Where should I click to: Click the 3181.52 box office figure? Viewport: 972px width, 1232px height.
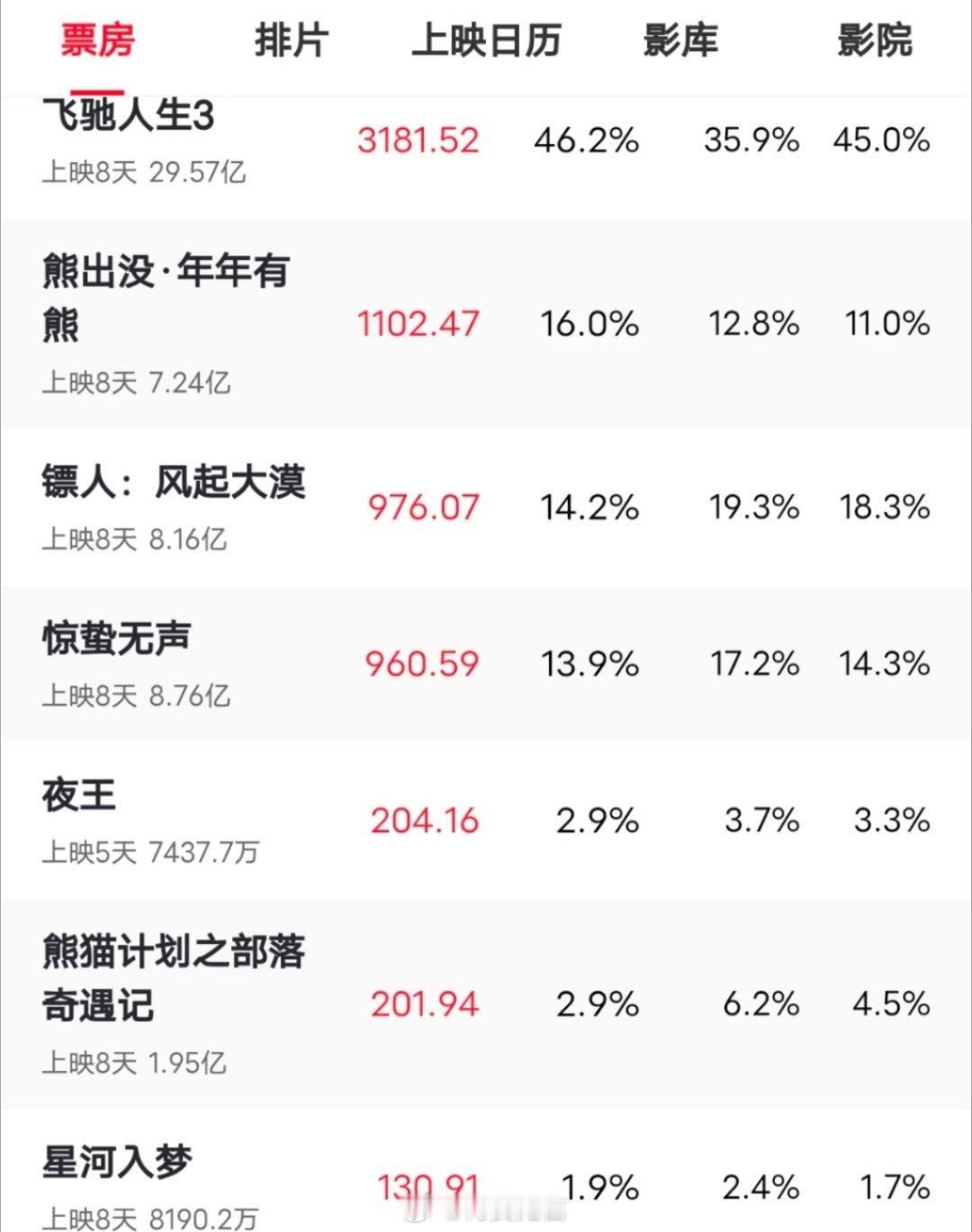pos(419,139)
